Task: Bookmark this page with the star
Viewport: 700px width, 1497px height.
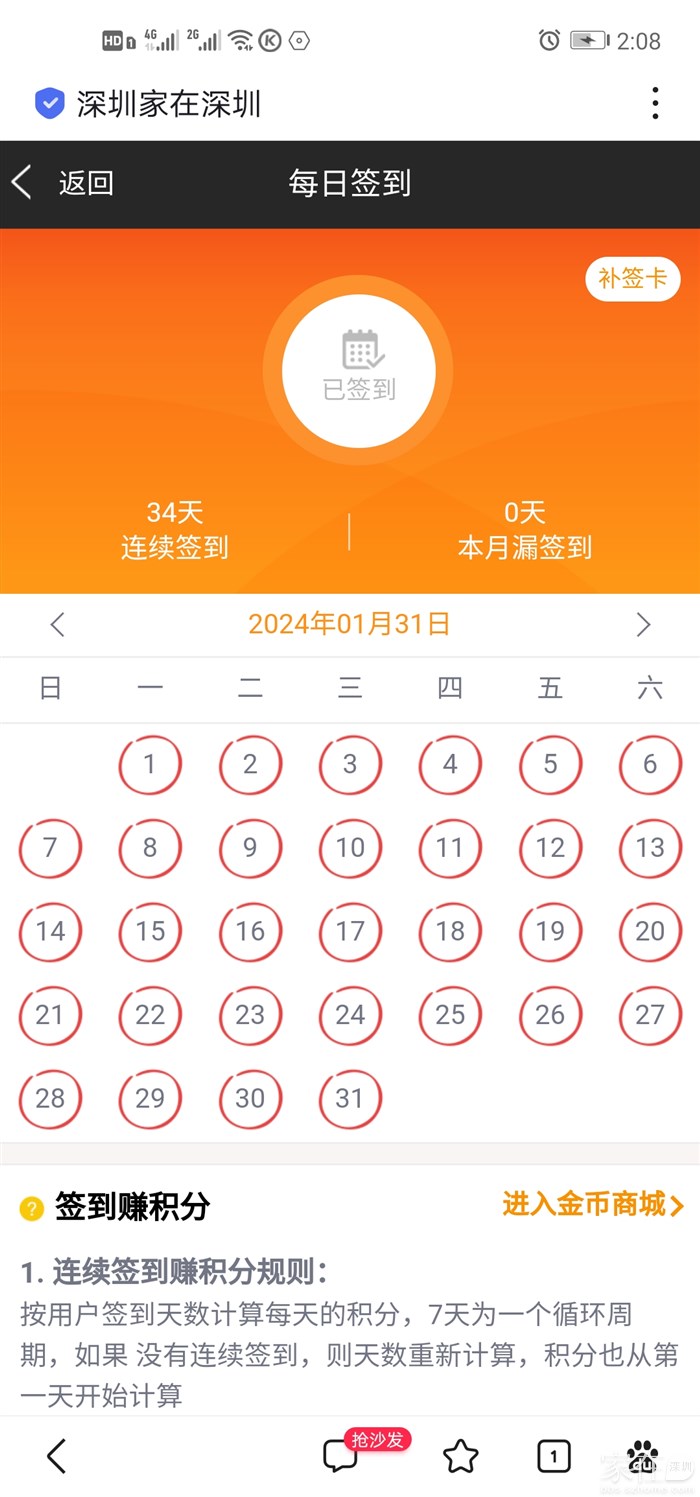Action: click(x=460, y=1456)
